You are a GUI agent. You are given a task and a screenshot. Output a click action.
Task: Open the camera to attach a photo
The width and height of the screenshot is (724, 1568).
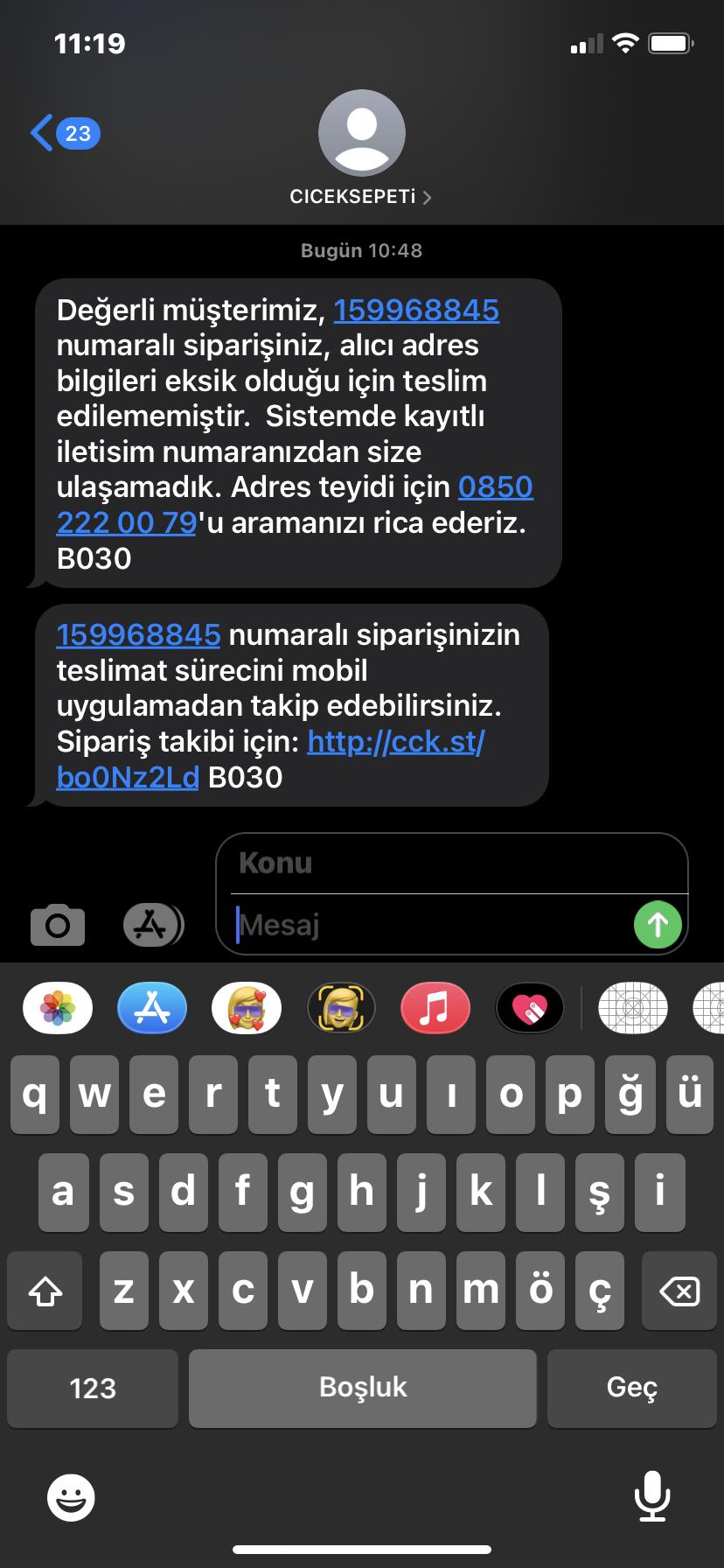(x=58, y=925)
